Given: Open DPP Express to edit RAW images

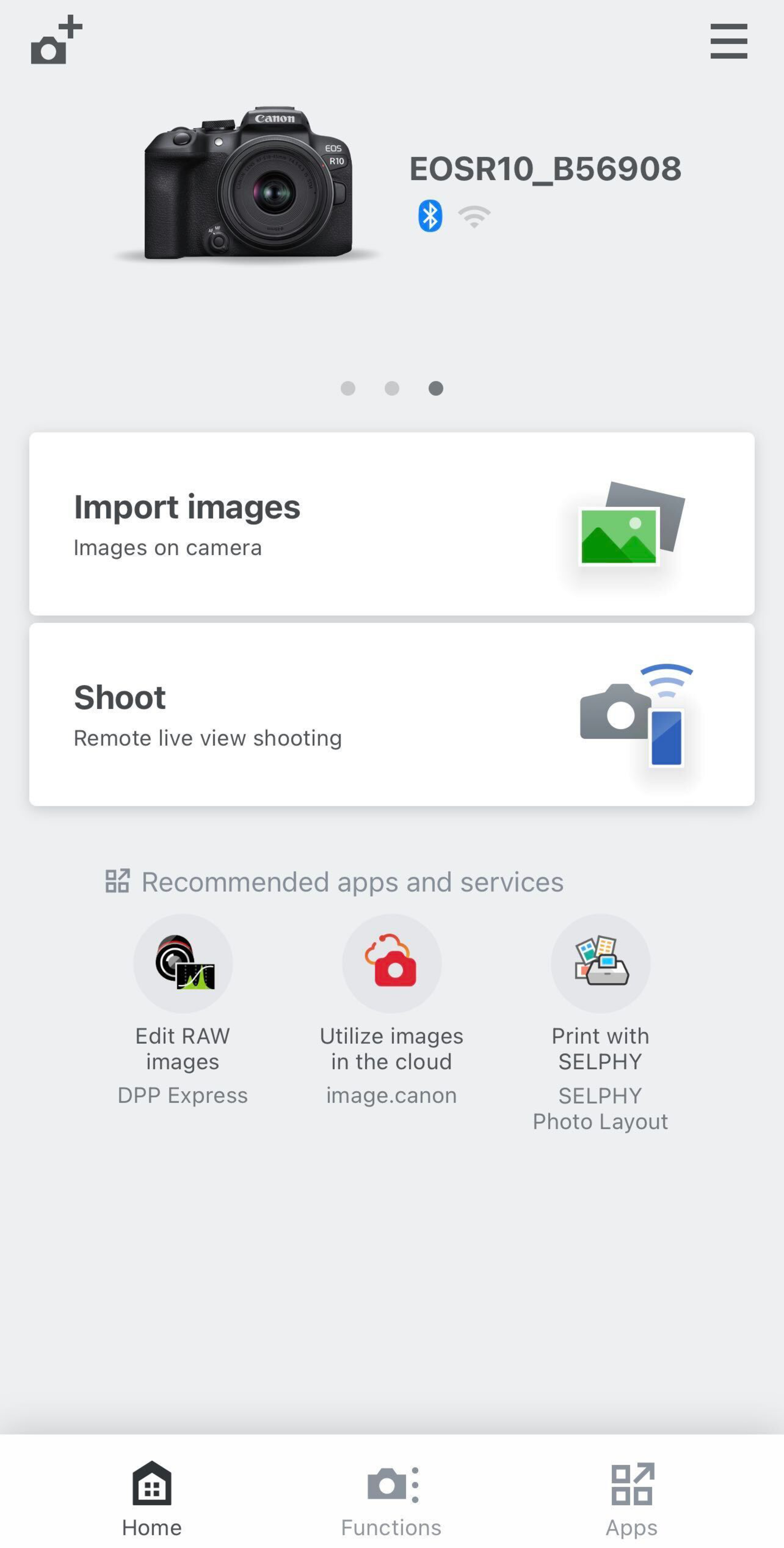Looking at the screenshot, I should 183,963.
